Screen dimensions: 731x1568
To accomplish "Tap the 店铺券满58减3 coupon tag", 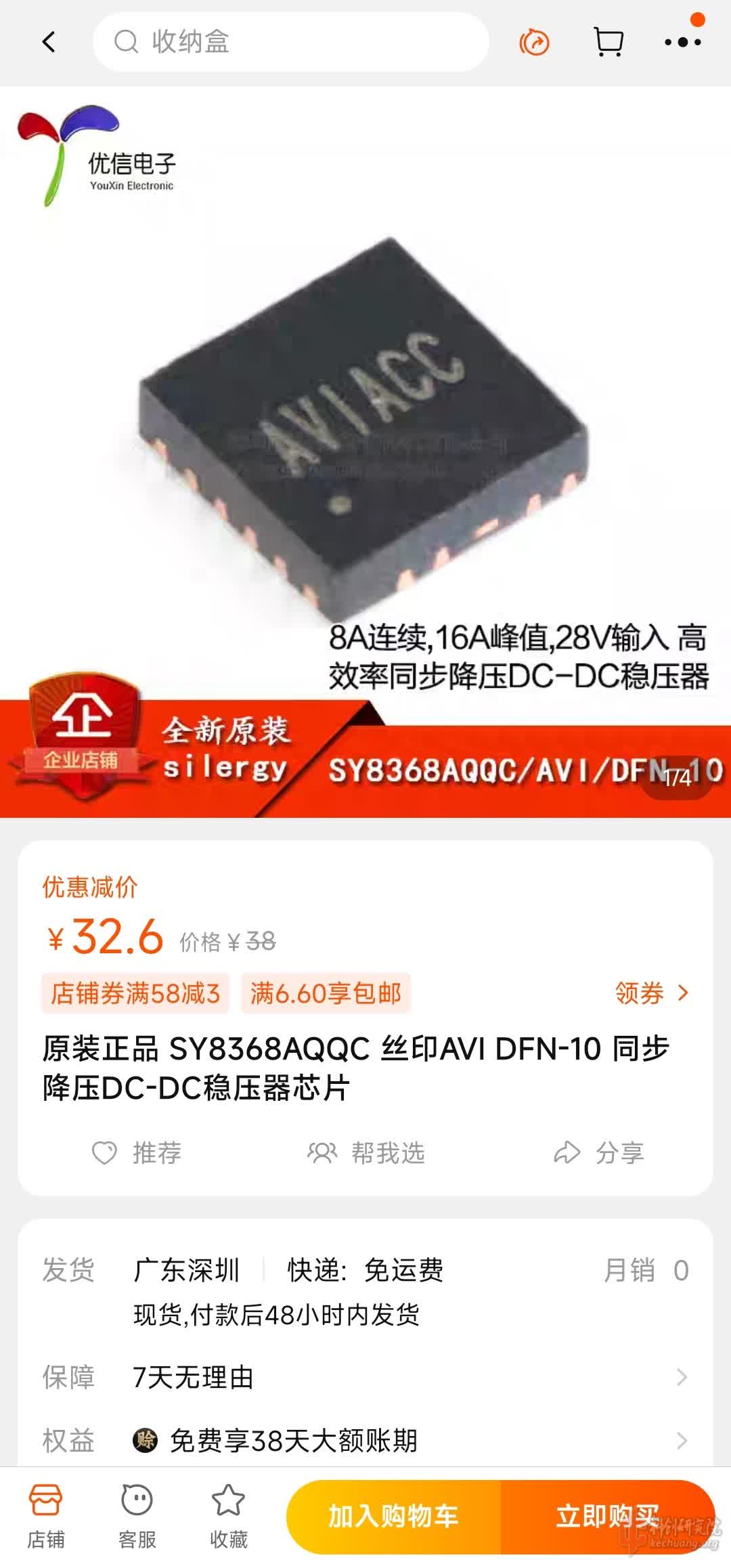I will click(x=135, y=993).
